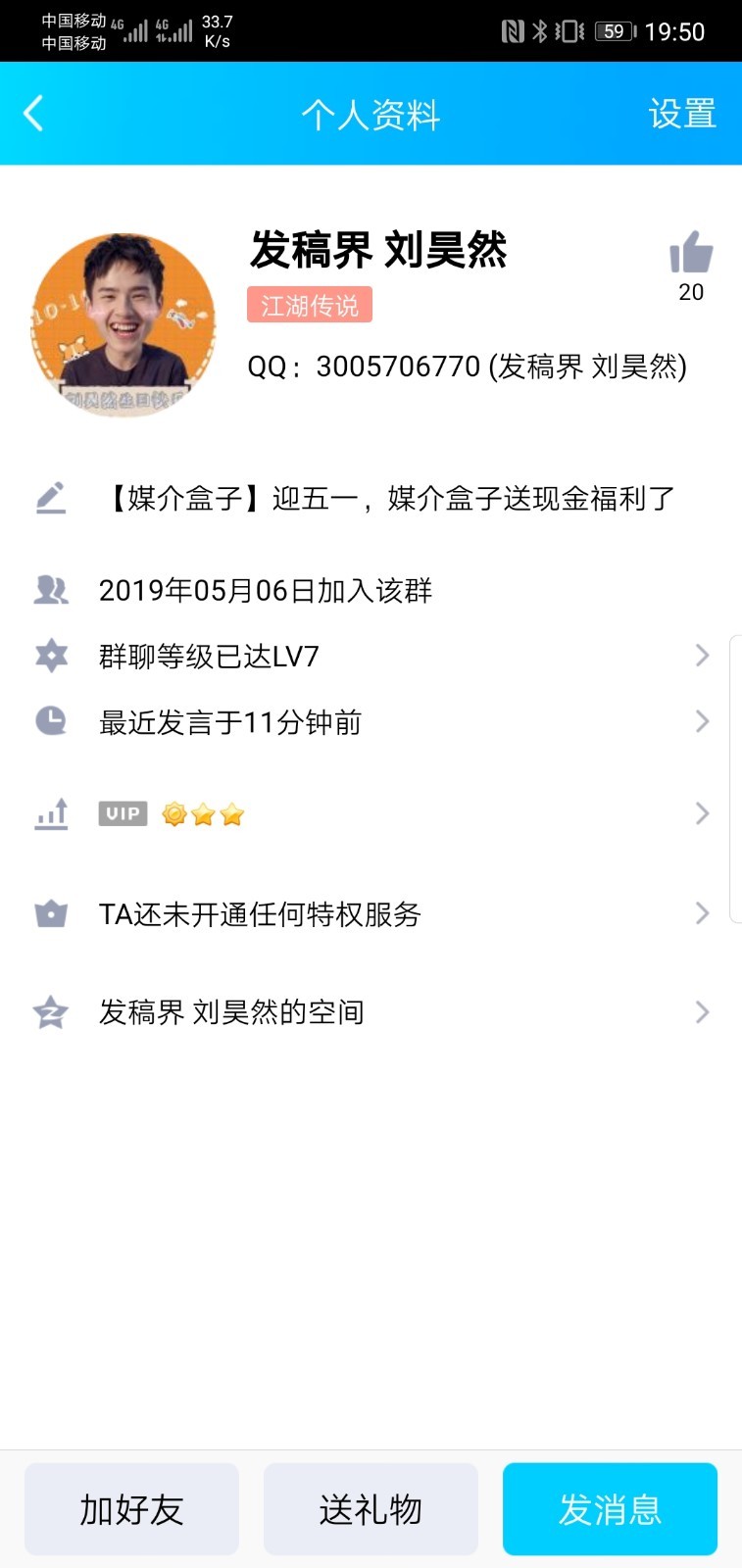Viewport: 742px width, 1568px height.
Task: Expand the TA还未开通任何特权服务 row
Action: click(702, 913)
